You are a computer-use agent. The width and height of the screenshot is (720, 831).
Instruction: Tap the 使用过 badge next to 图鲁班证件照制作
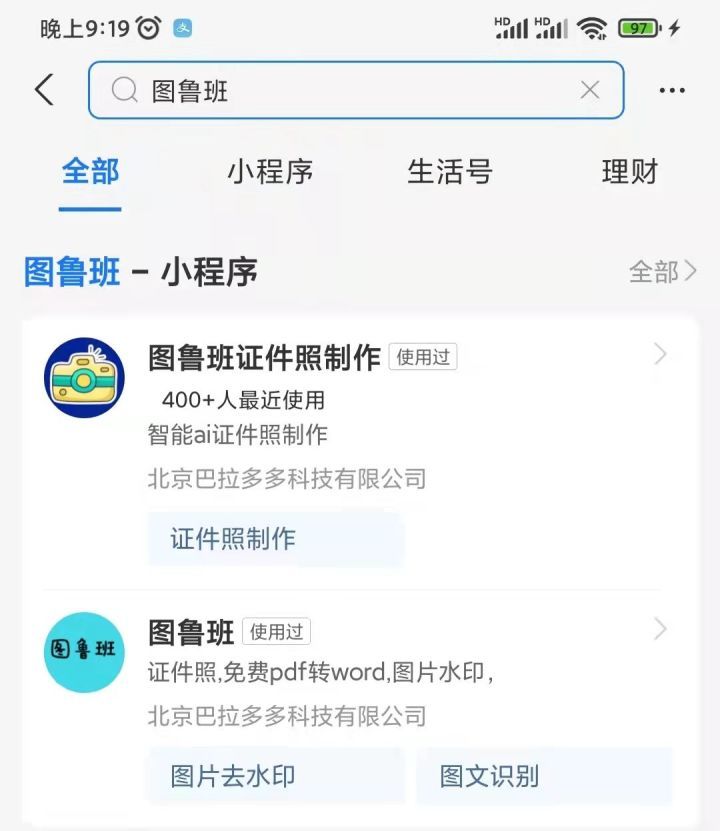pos(424,355)
